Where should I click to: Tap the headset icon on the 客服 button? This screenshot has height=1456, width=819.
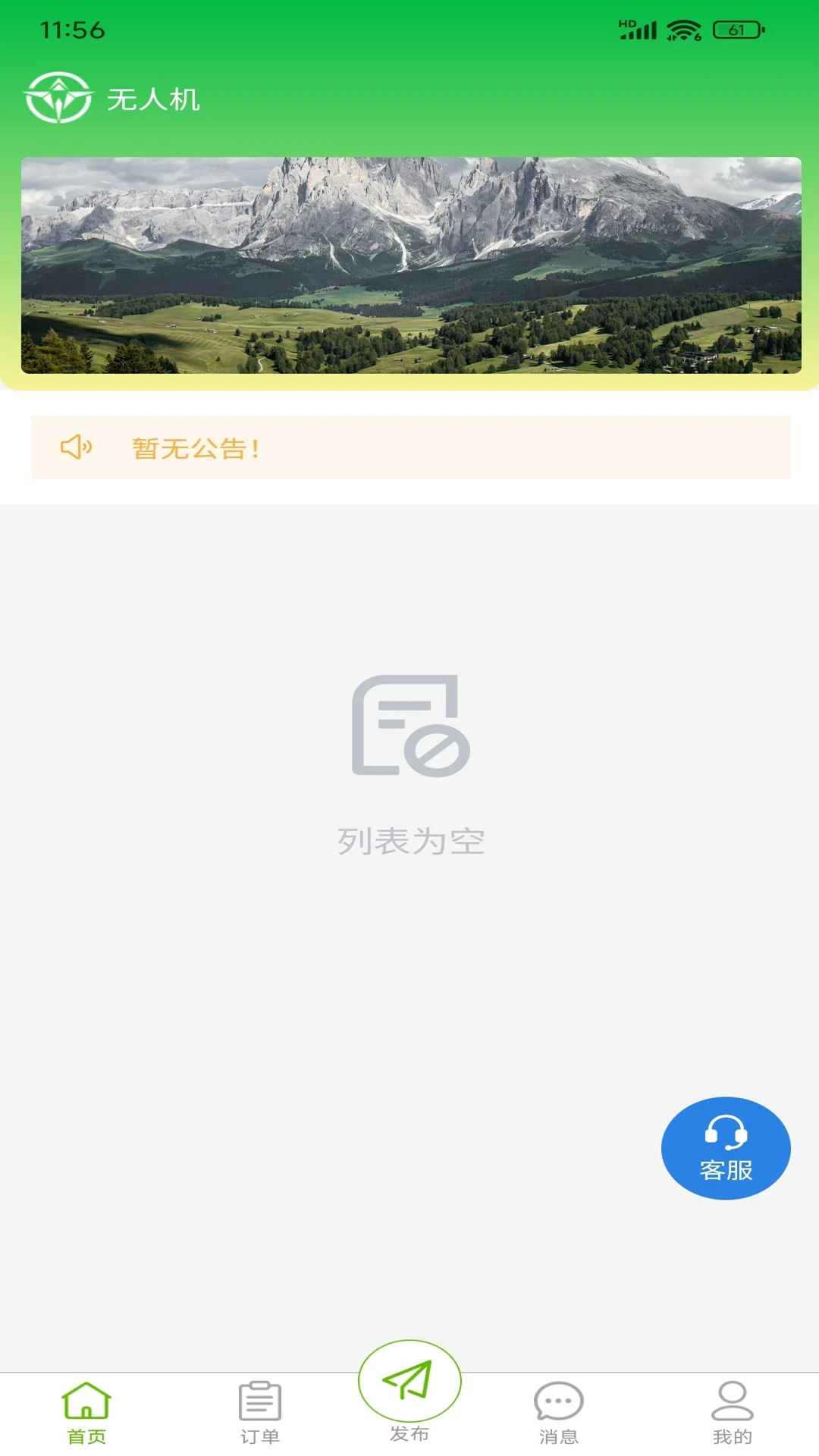[726, 1134]
